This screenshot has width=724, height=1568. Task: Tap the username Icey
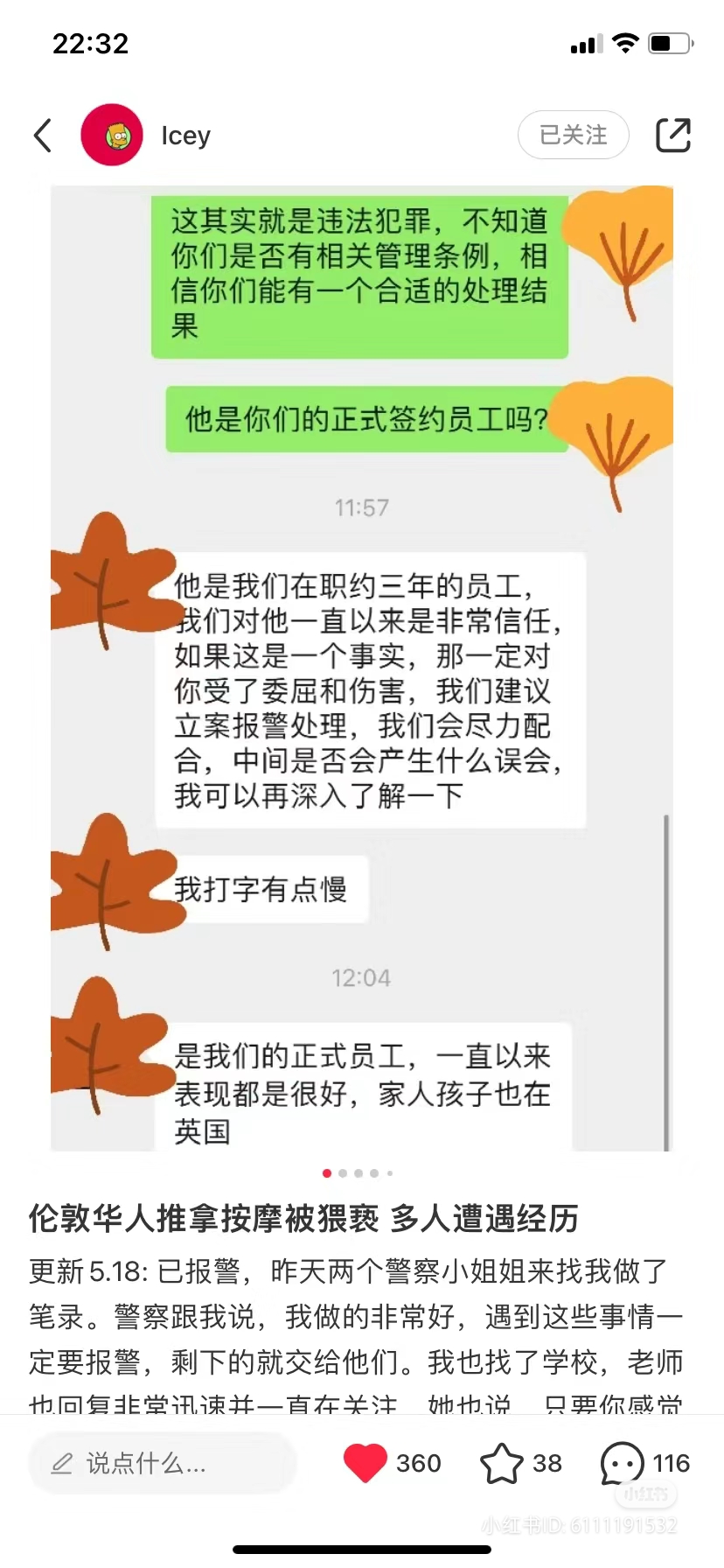(x=185, y=136)
